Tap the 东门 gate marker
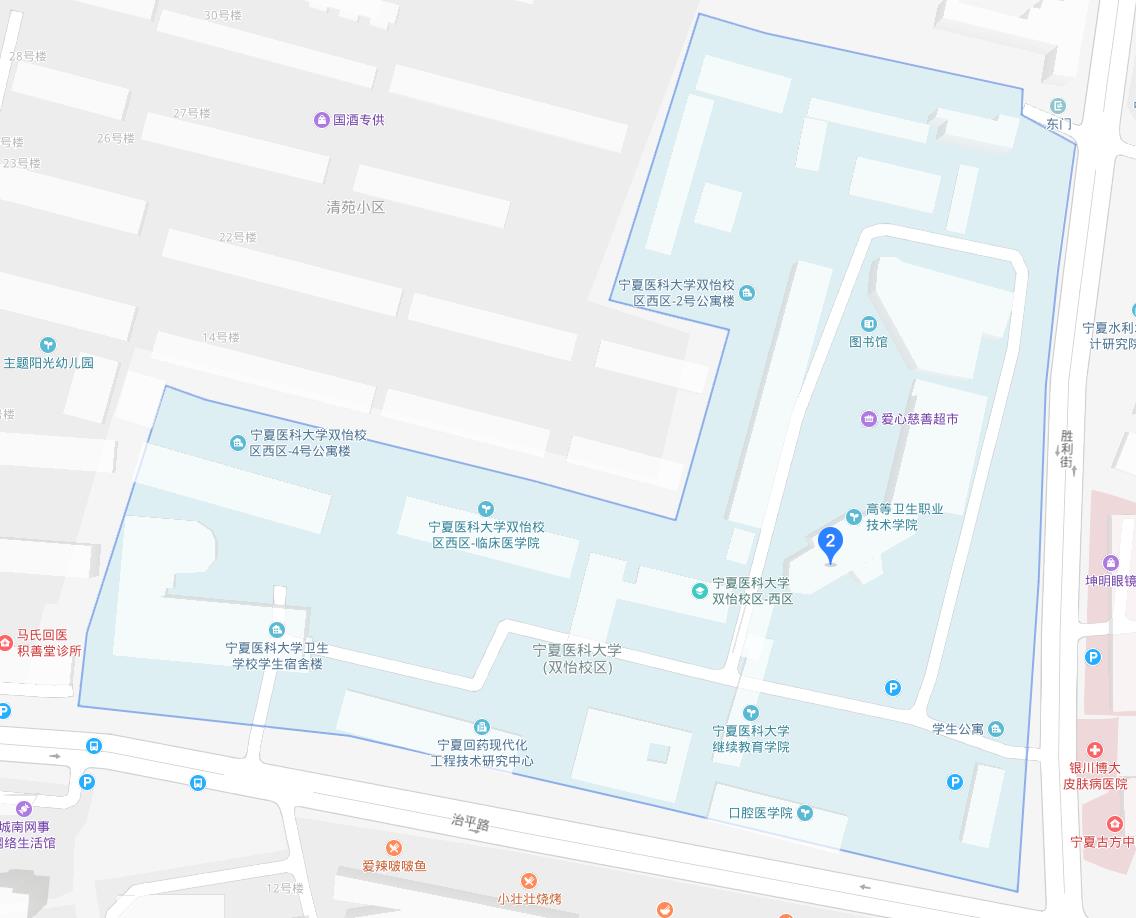This screenshot has width=1136, height=918. (x=1059, y=106)
